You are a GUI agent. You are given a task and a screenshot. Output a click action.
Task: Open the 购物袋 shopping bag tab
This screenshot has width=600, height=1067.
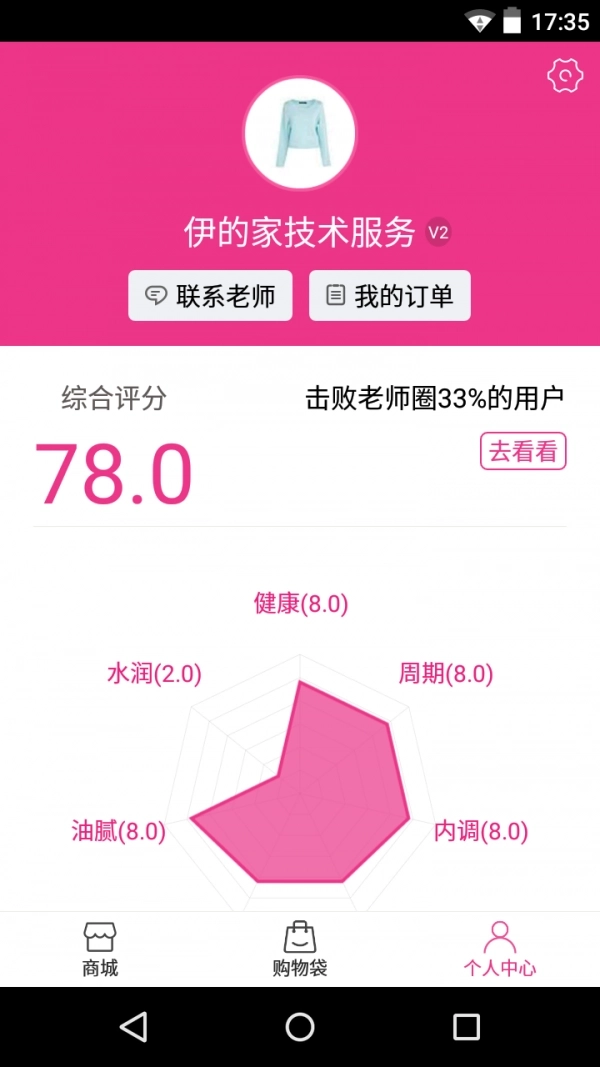click(x=300, y=948)
